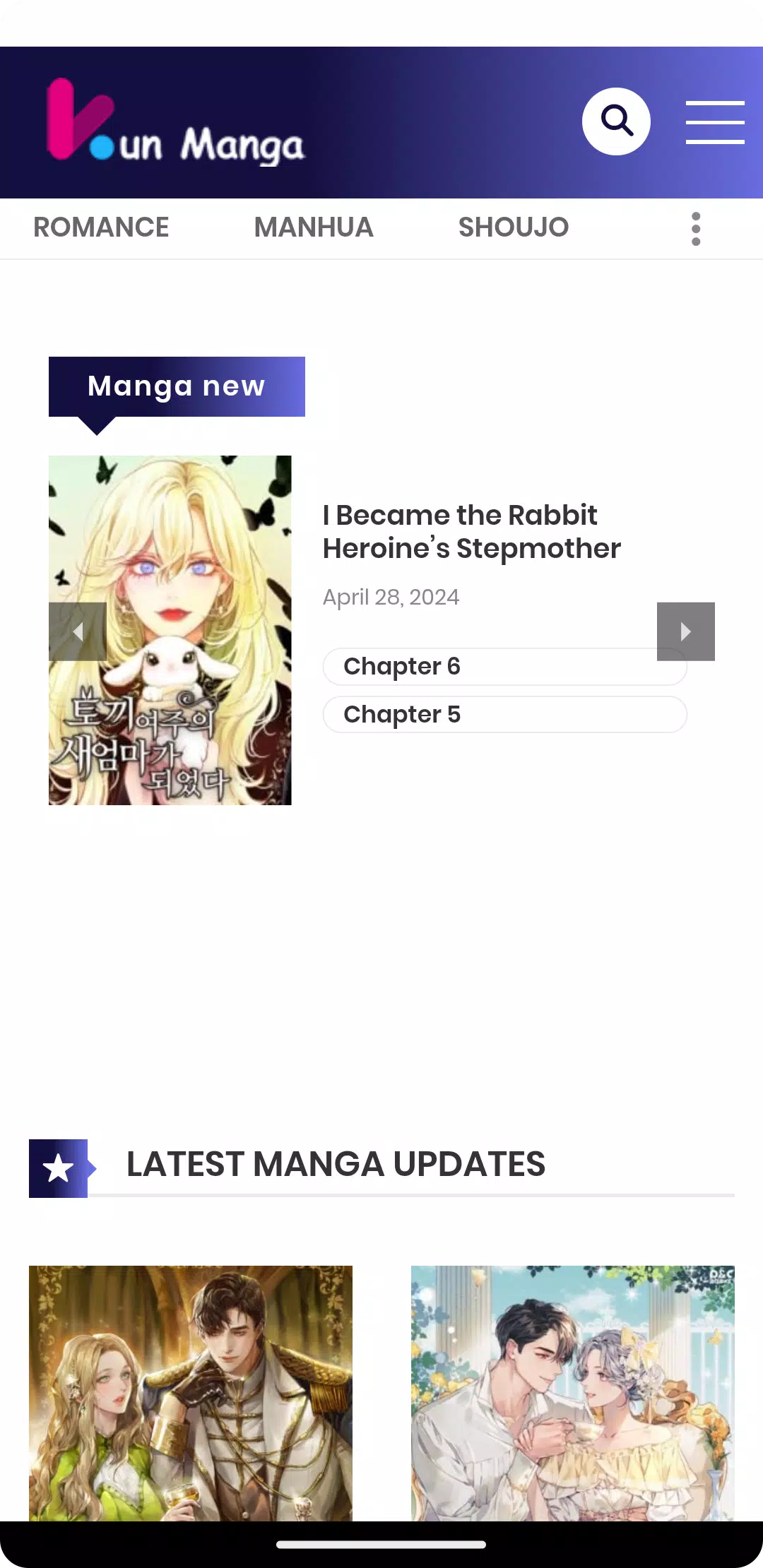Read Chapter 5
Image resolution: width=763 pixels, height=1568 pixels.
click(x=504, y=715)
